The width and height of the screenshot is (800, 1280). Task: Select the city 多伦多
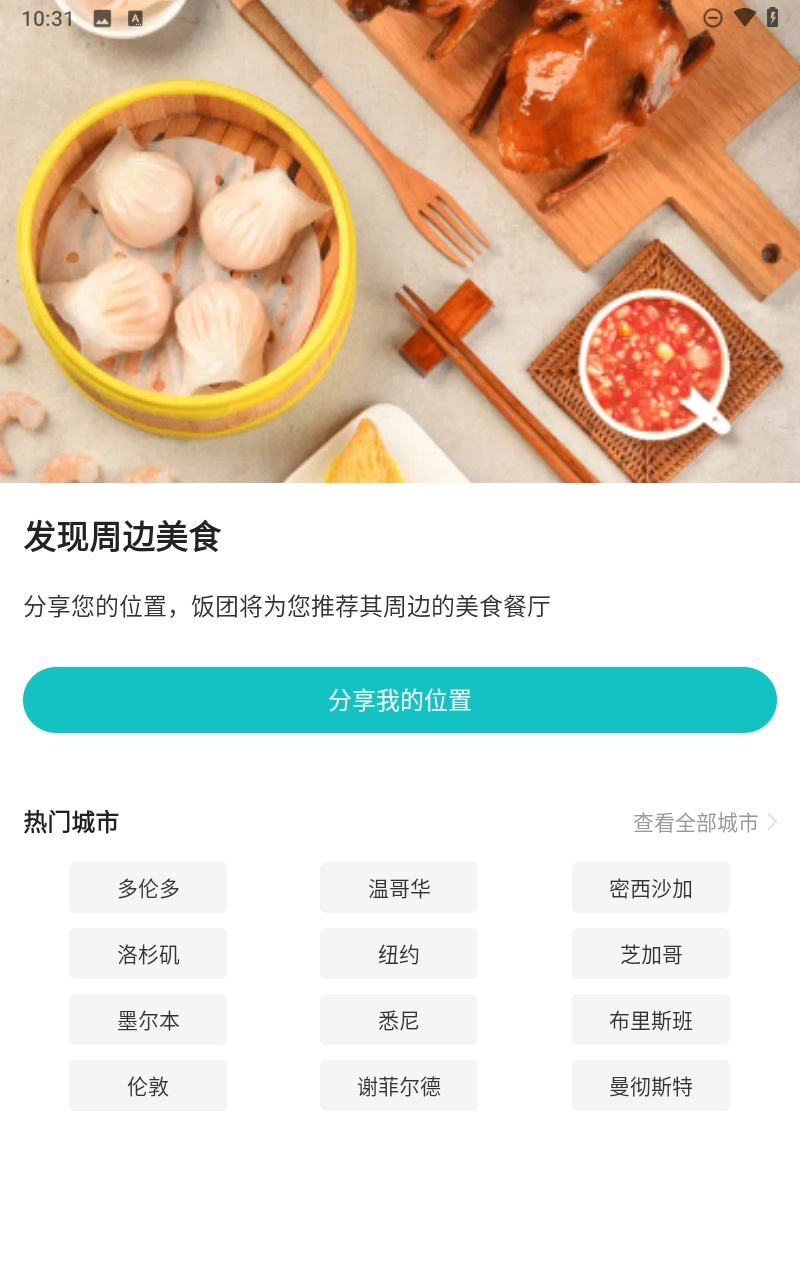[x=148, y=888]
